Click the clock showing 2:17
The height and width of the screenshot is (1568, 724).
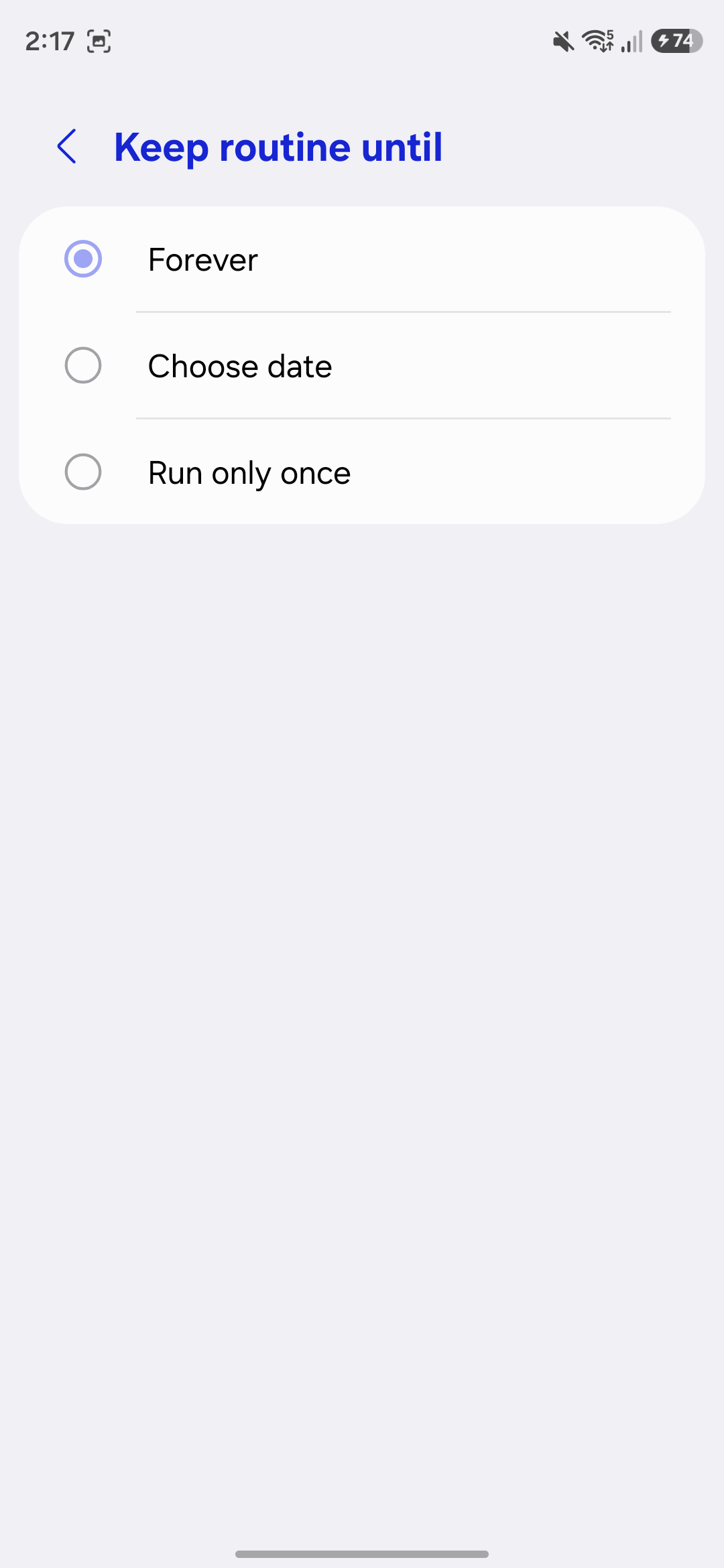click(x=51, y=42)
